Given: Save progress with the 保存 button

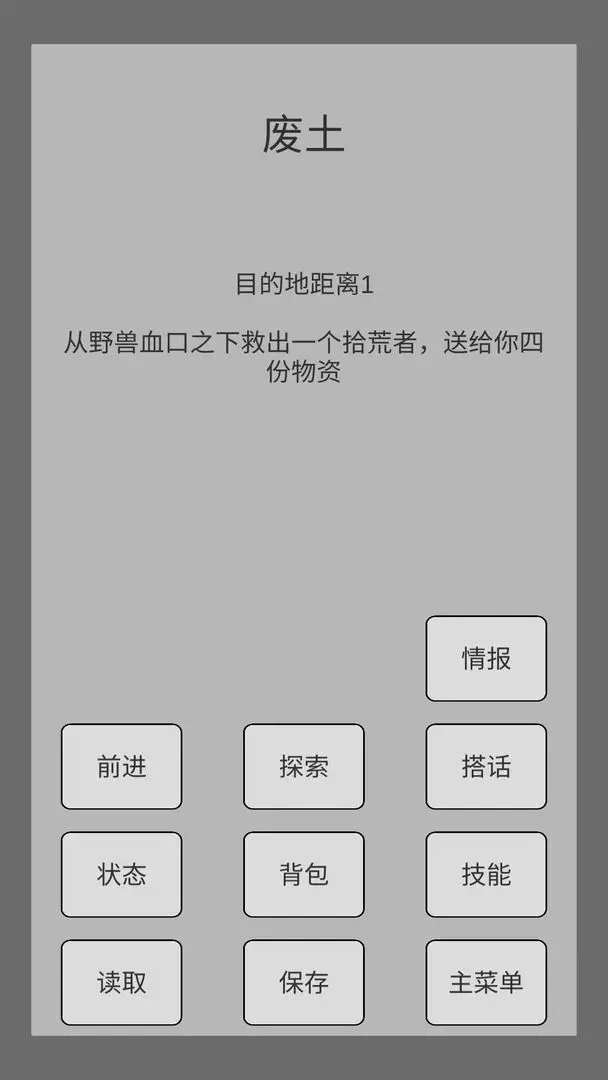Looking at the screenshot, I should pos(304,982).
